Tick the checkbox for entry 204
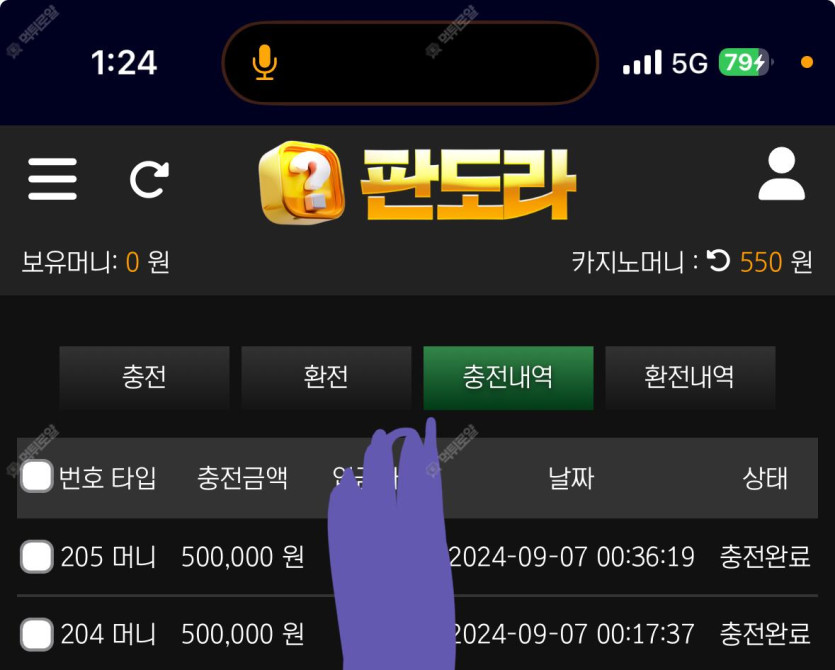This screenshot has width=835, height=670. point(37,634)
